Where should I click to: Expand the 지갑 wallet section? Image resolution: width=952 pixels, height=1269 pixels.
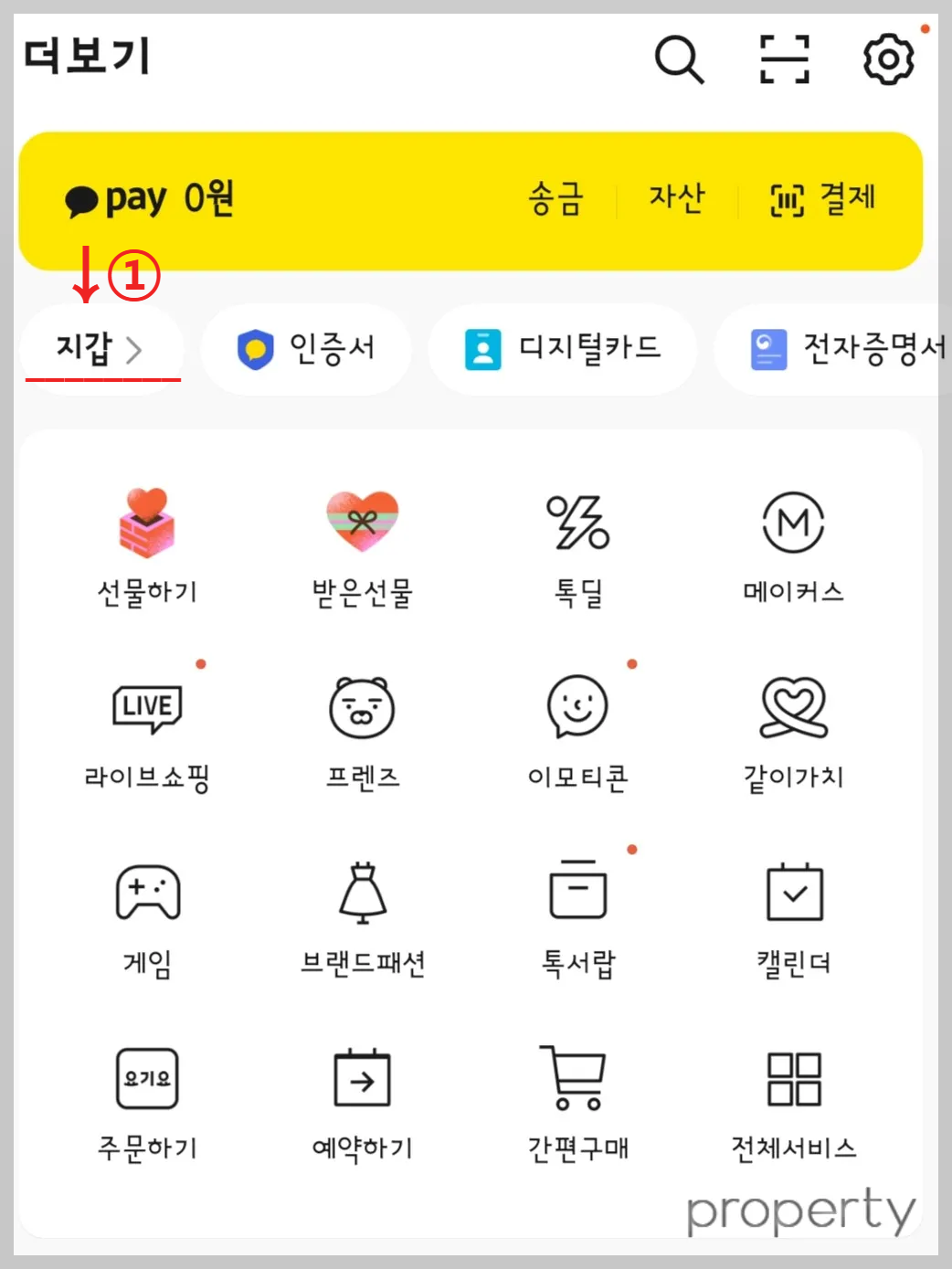coord(98,349)
